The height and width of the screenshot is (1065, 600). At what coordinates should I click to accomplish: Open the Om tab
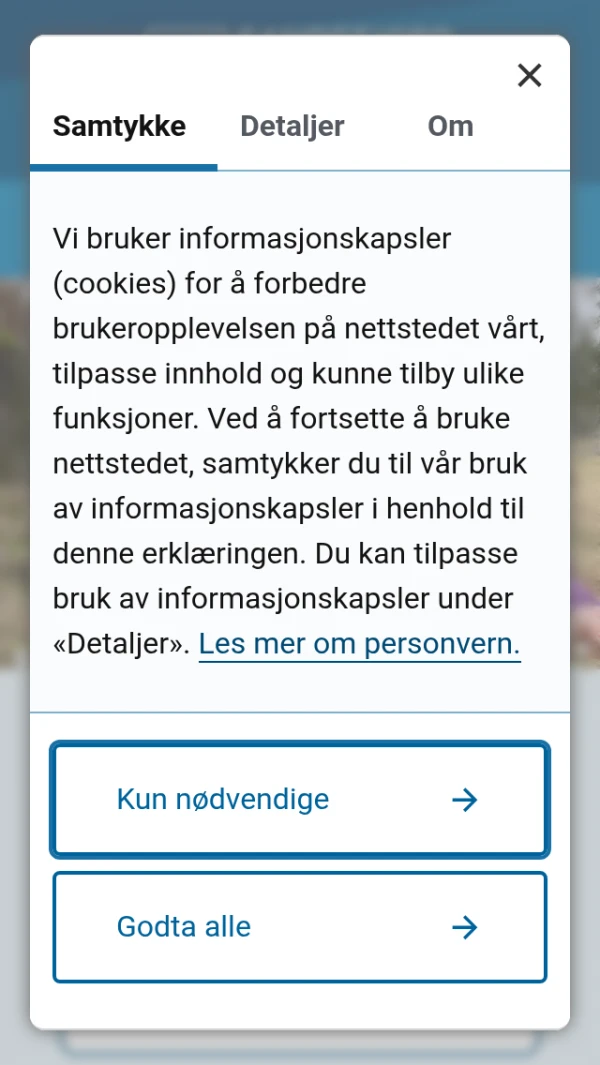[450, 127]
